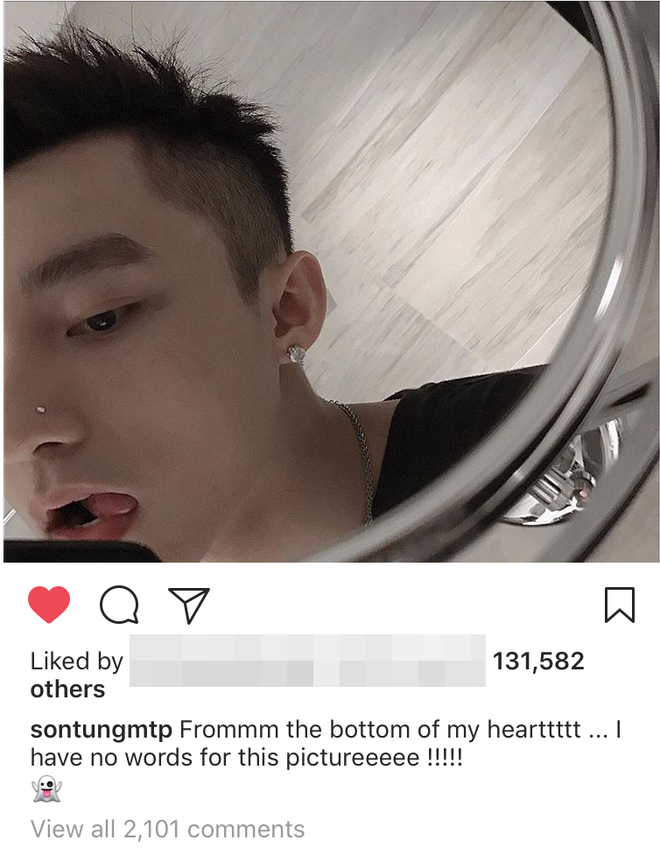The image size is (660, 854).
Task: Save the post with the bookmark icon
Action: (620, 604)
